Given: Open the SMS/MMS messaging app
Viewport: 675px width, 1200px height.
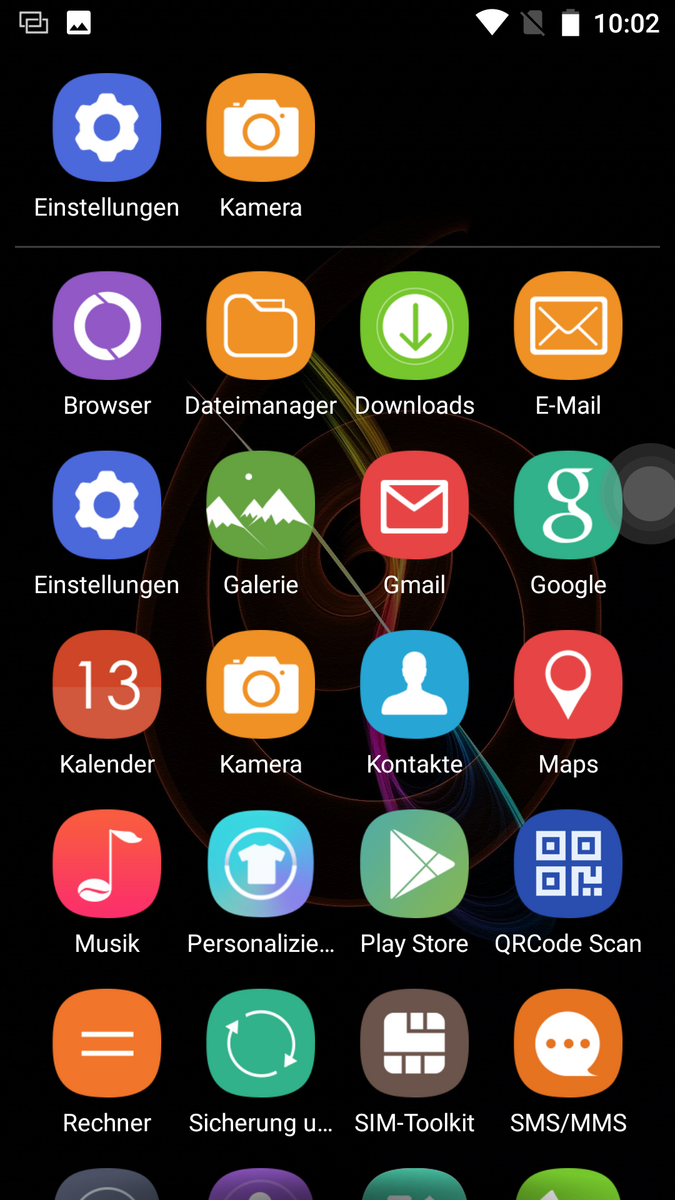Looking at the screenshot, I should click(568, 1043).
